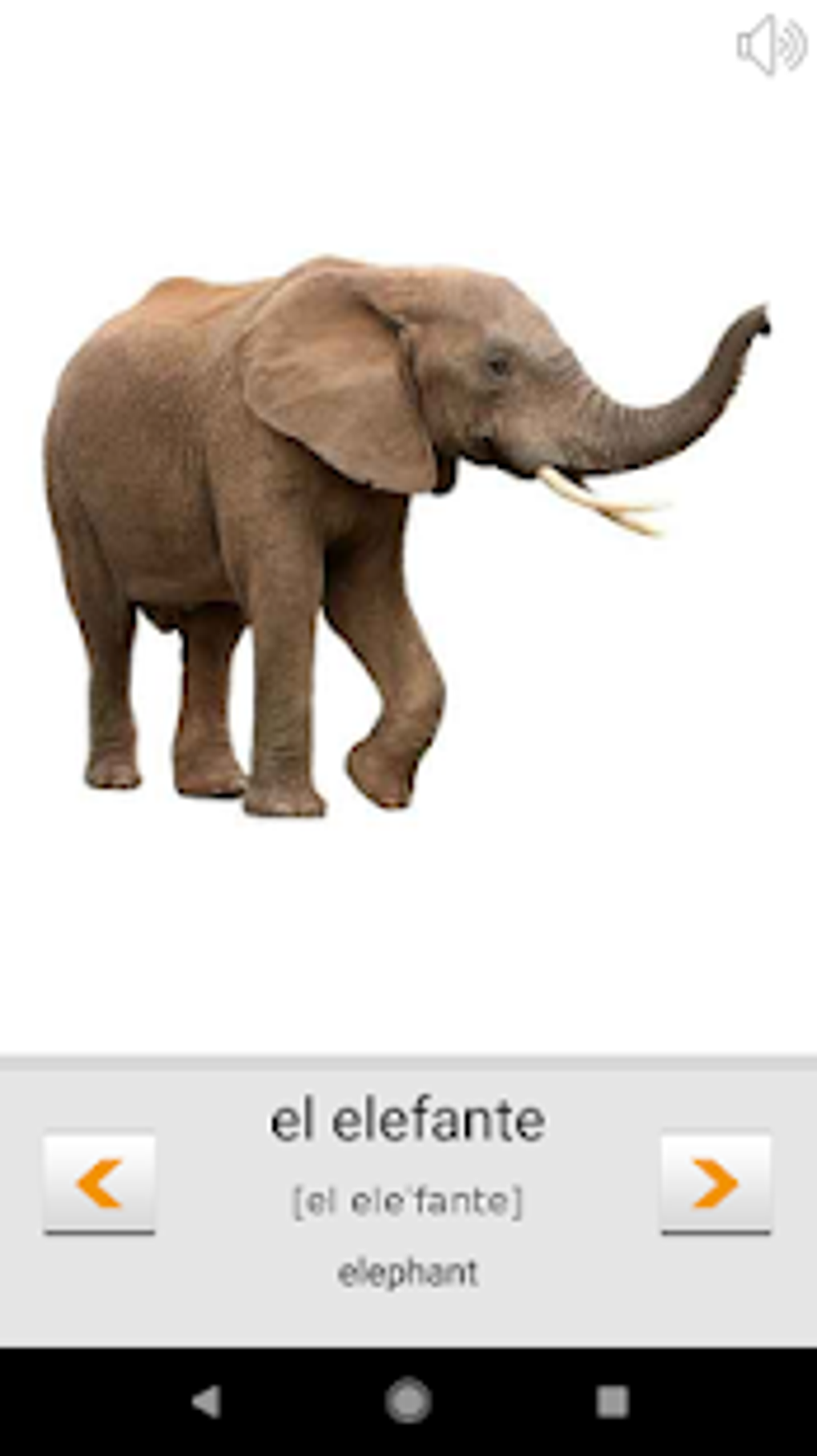Image resolution: width=817 pixels, height=1456 pixels.
Task: Go to the home screen
Action: click(408, 1402)
